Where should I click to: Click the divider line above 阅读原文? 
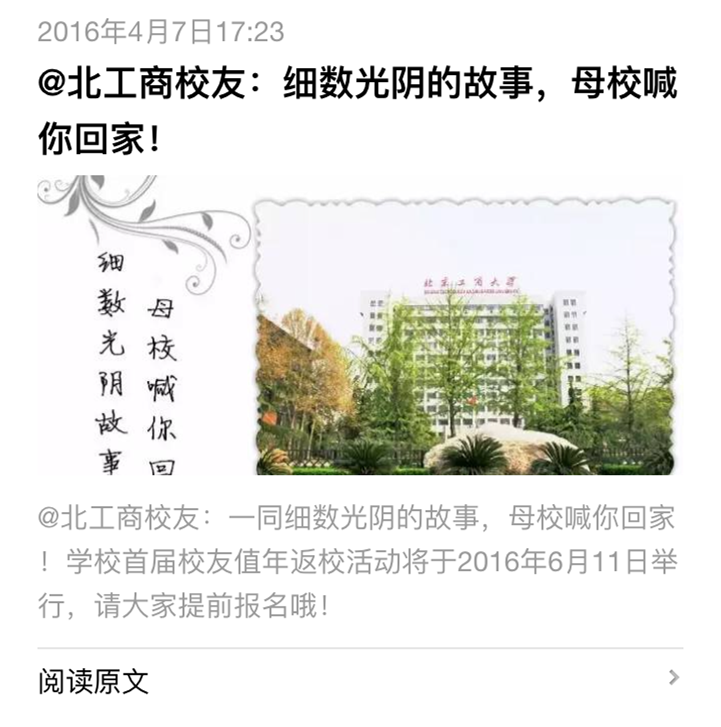(x=360, y=646)
